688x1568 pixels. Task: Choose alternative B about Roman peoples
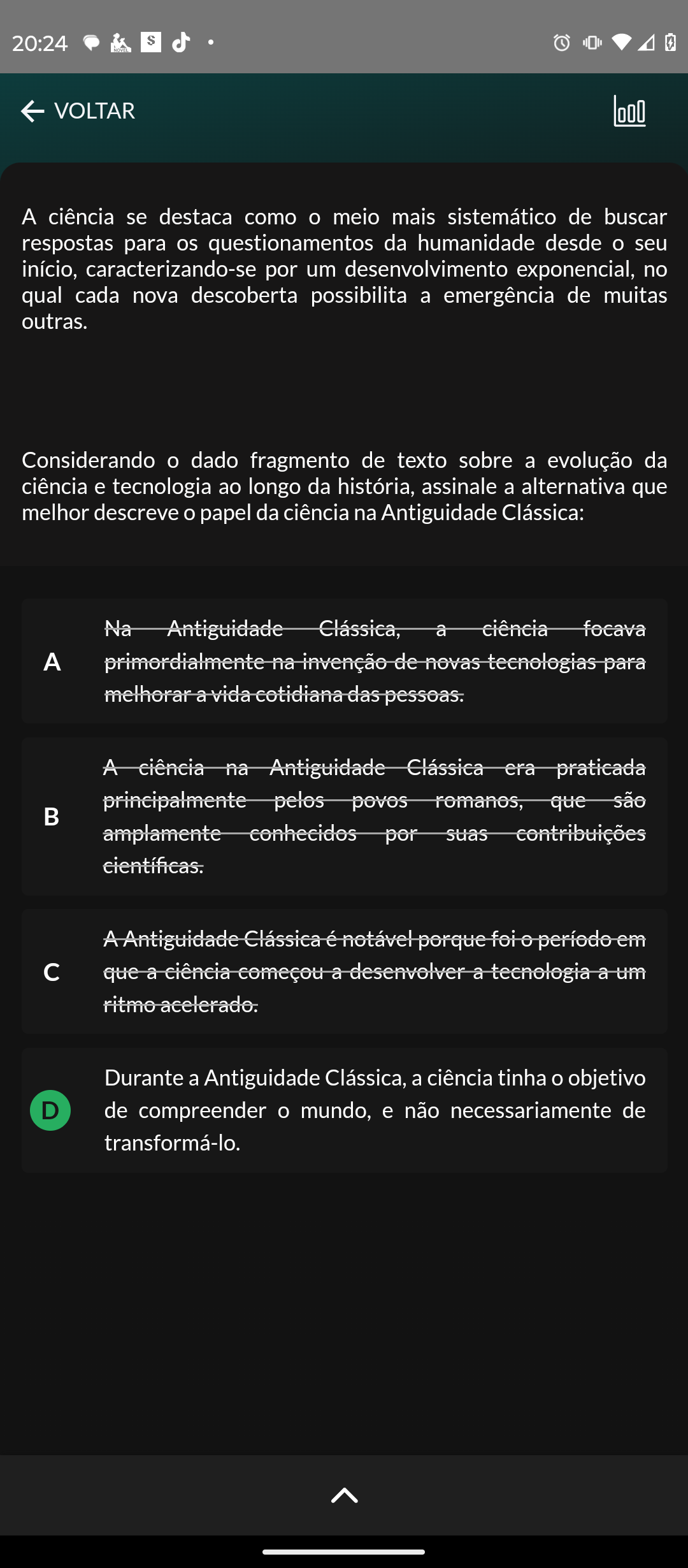[x=345, y=817]
